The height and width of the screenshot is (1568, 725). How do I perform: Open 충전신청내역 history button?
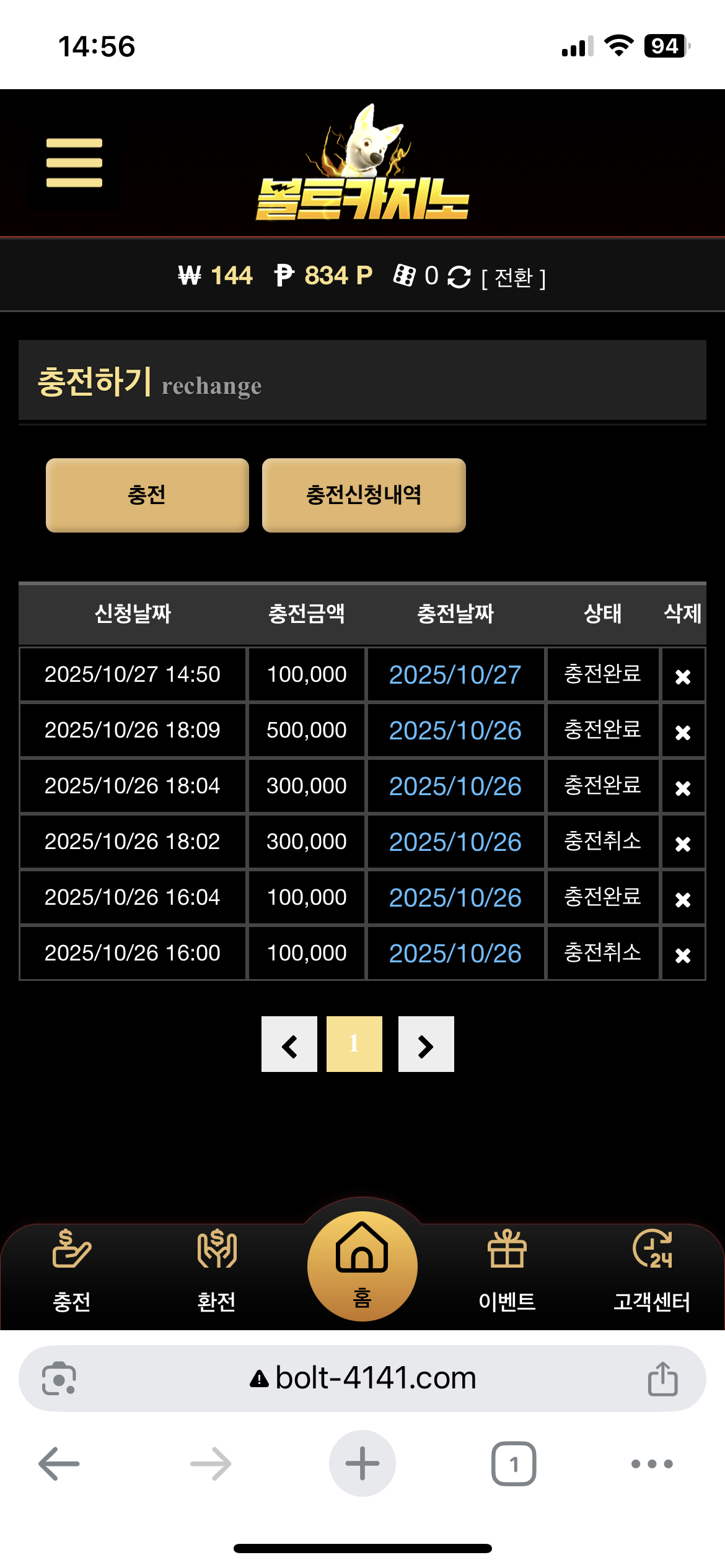click(364, 495)
